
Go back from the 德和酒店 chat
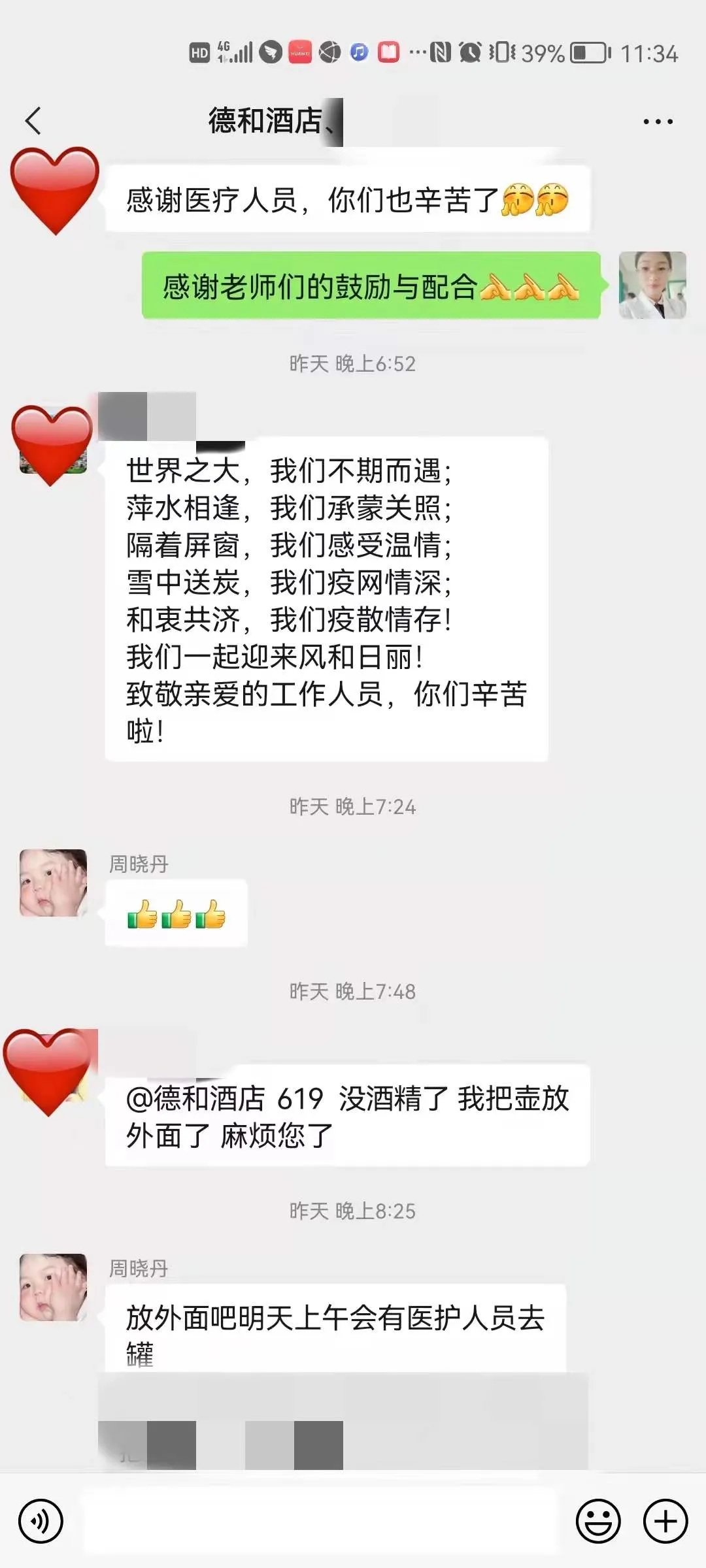(x=33, y=121)
